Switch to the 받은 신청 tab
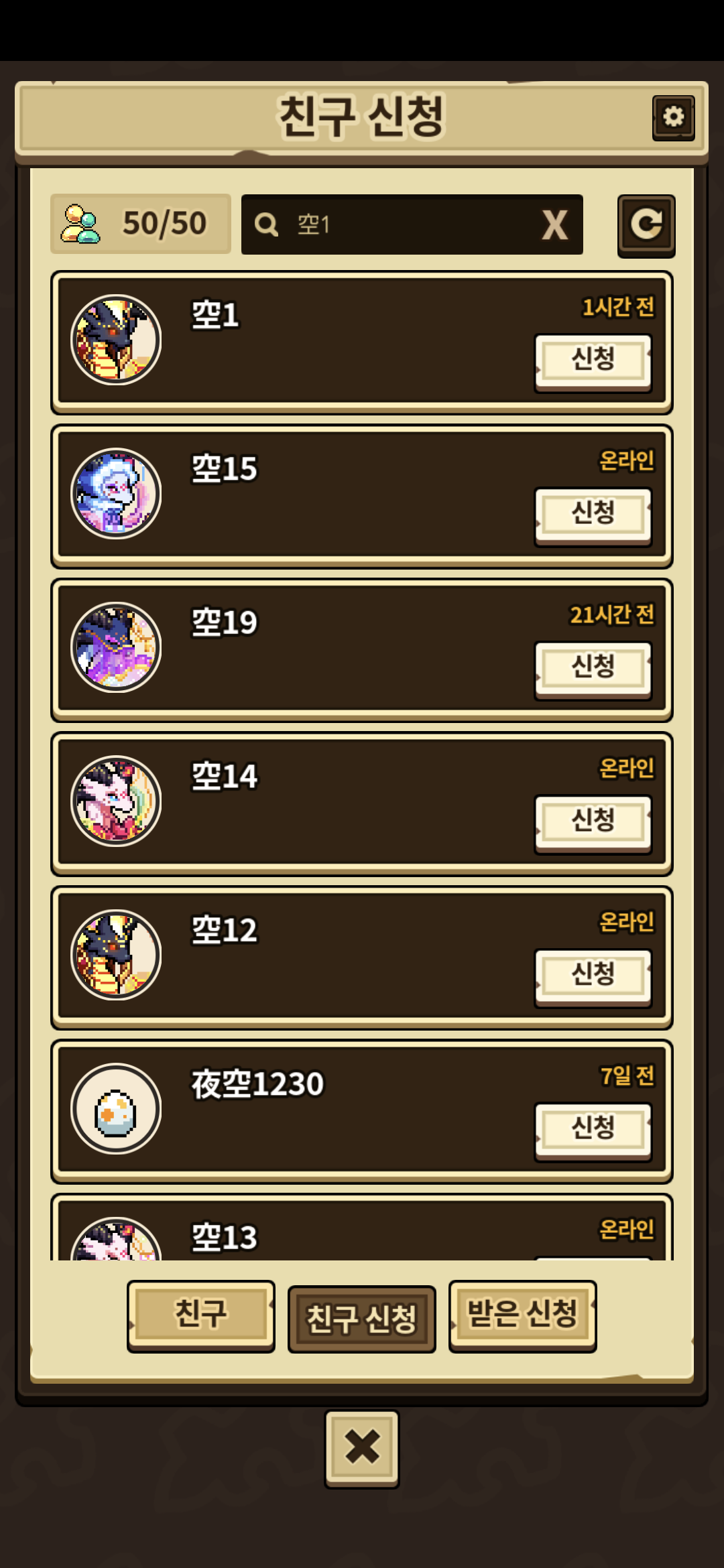This screenshot has height=1568, width=724. tap(522, 1315)
